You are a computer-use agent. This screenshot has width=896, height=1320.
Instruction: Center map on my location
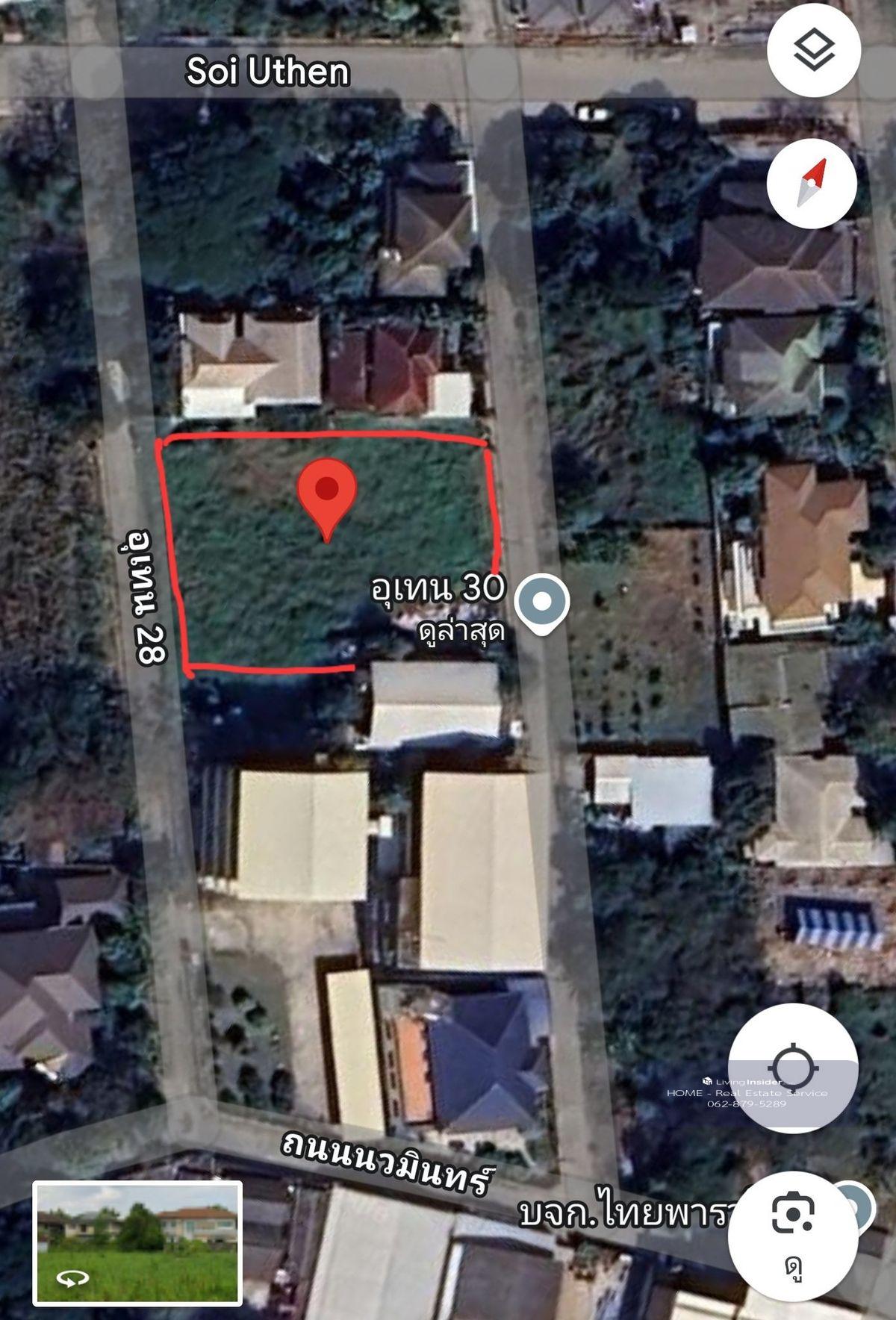click(793, 1068)
